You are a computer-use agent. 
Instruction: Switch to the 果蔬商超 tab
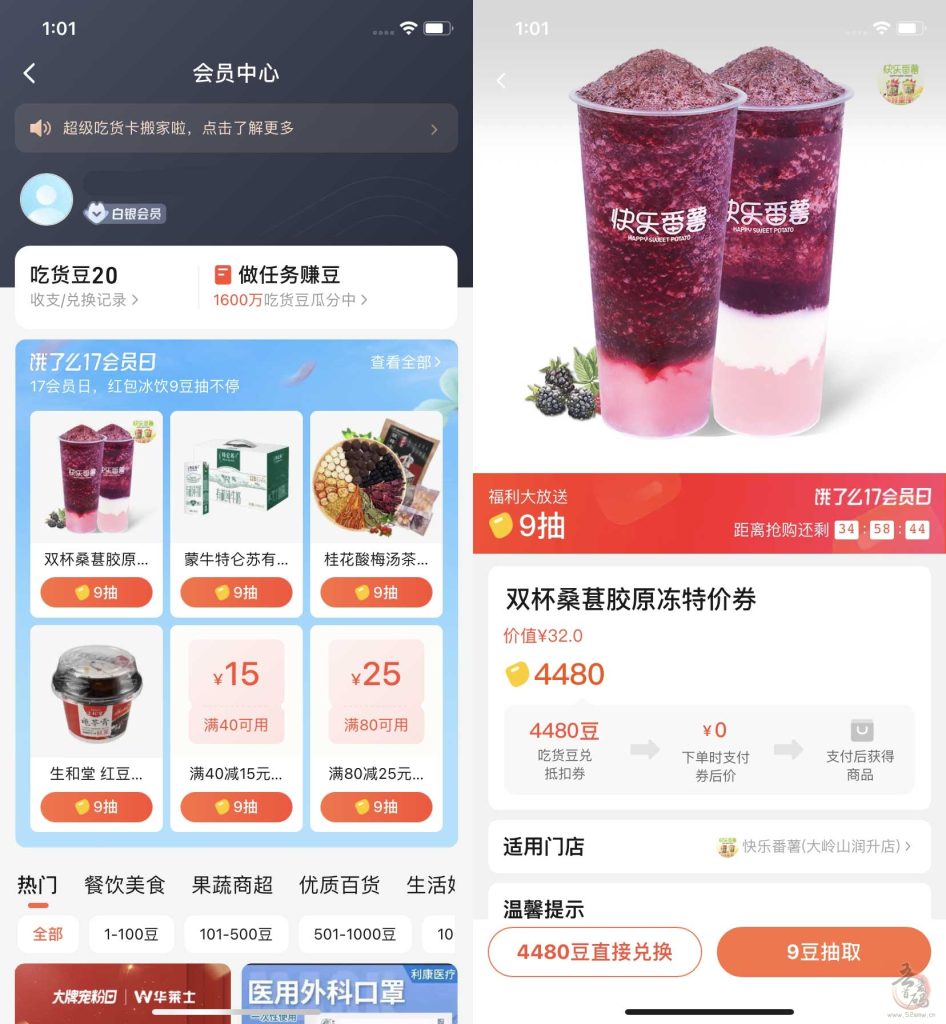[232, 885]
